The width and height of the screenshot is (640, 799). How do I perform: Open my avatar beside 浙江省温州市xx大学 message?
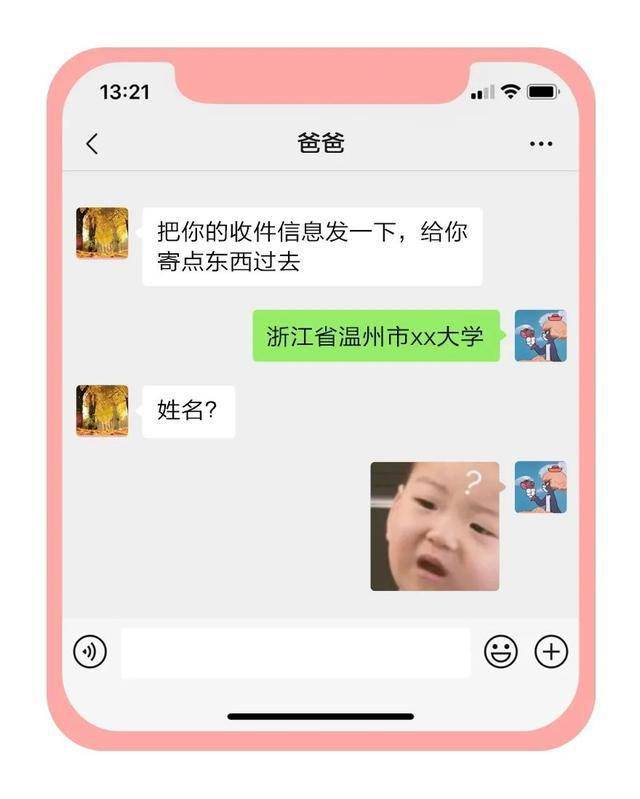pos(540,335)
